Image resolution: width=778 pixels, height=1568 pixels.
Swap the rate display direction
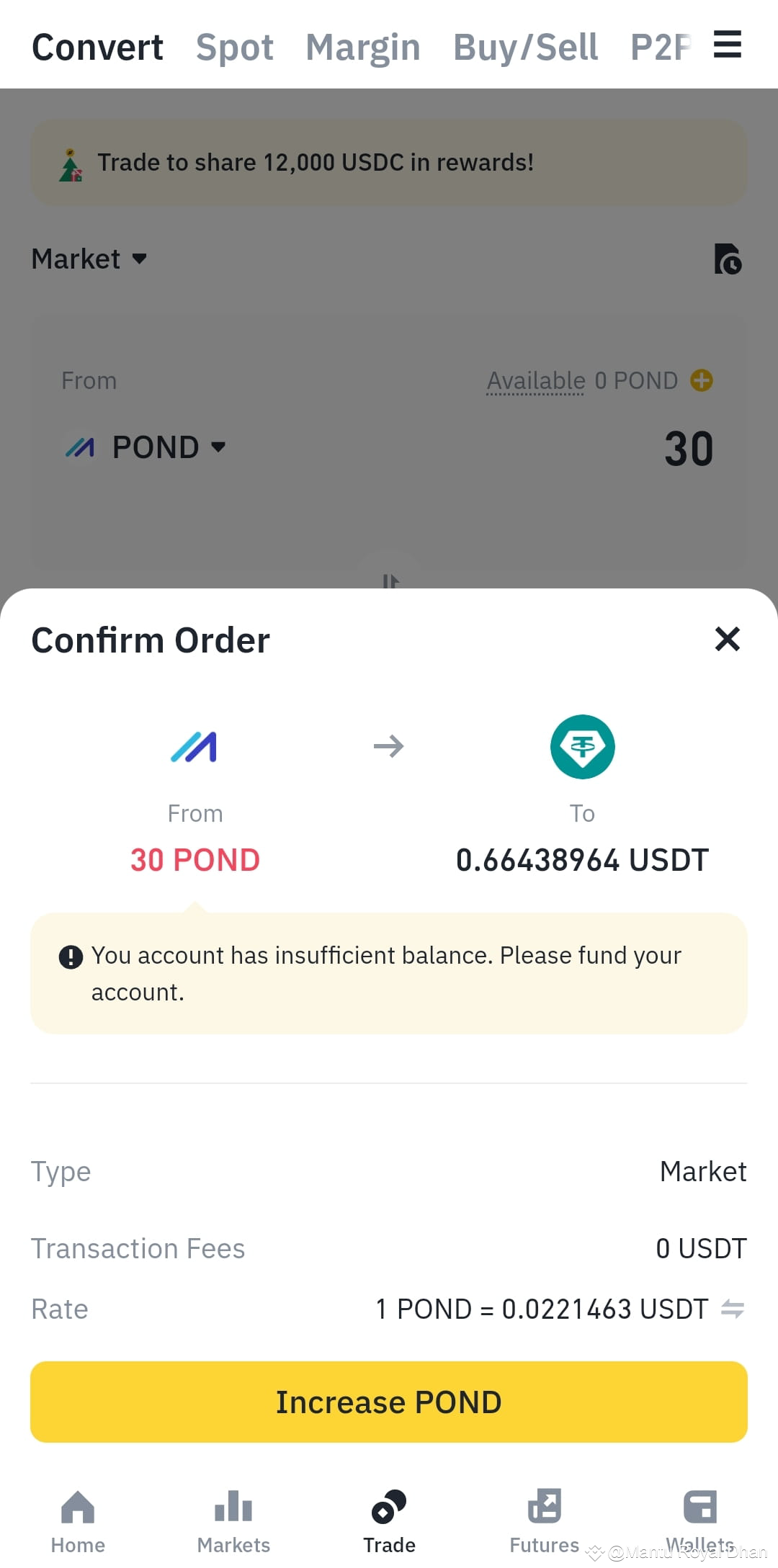pos(733,1309)
